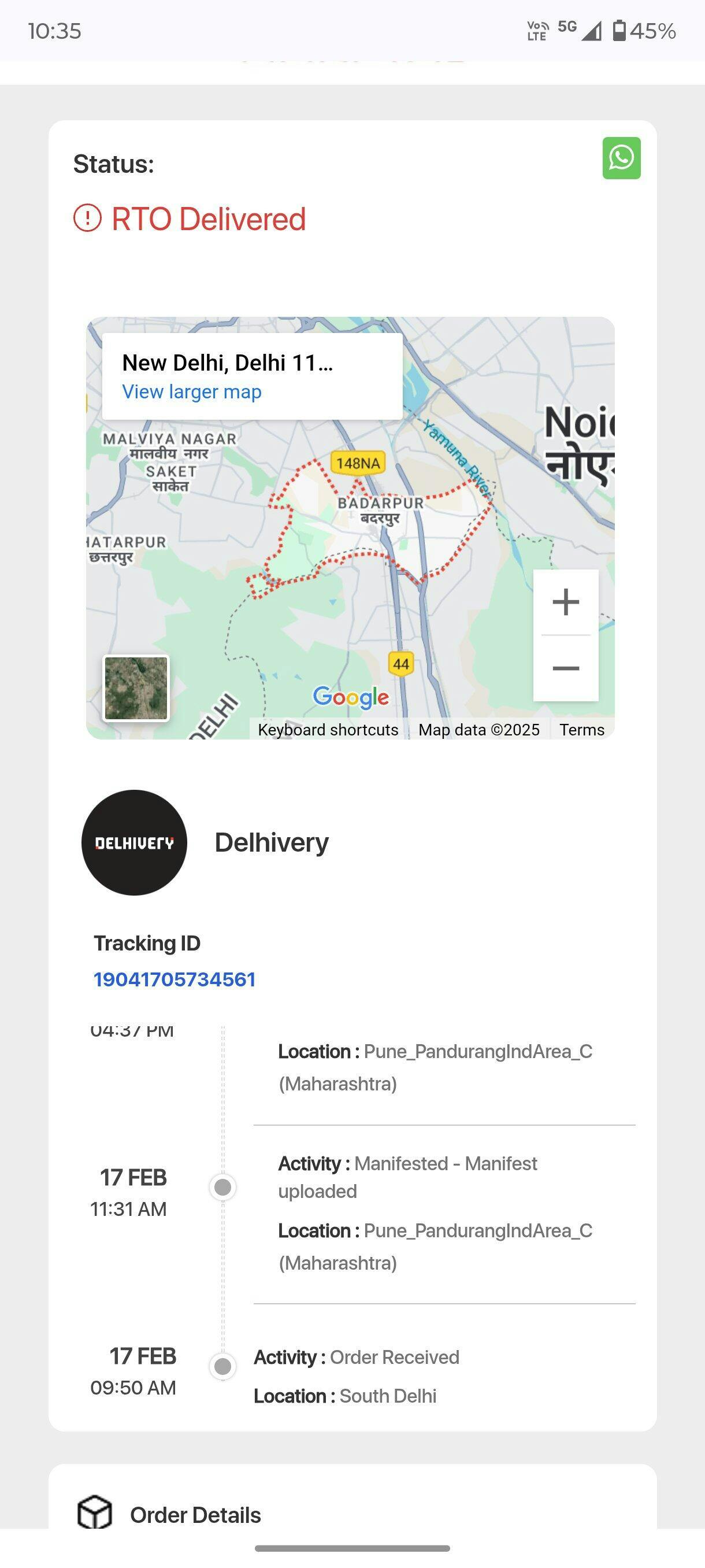Screen dimensions: 705x1568
Task: Open map Keyboard shortcuts
Action: point(328,729)
